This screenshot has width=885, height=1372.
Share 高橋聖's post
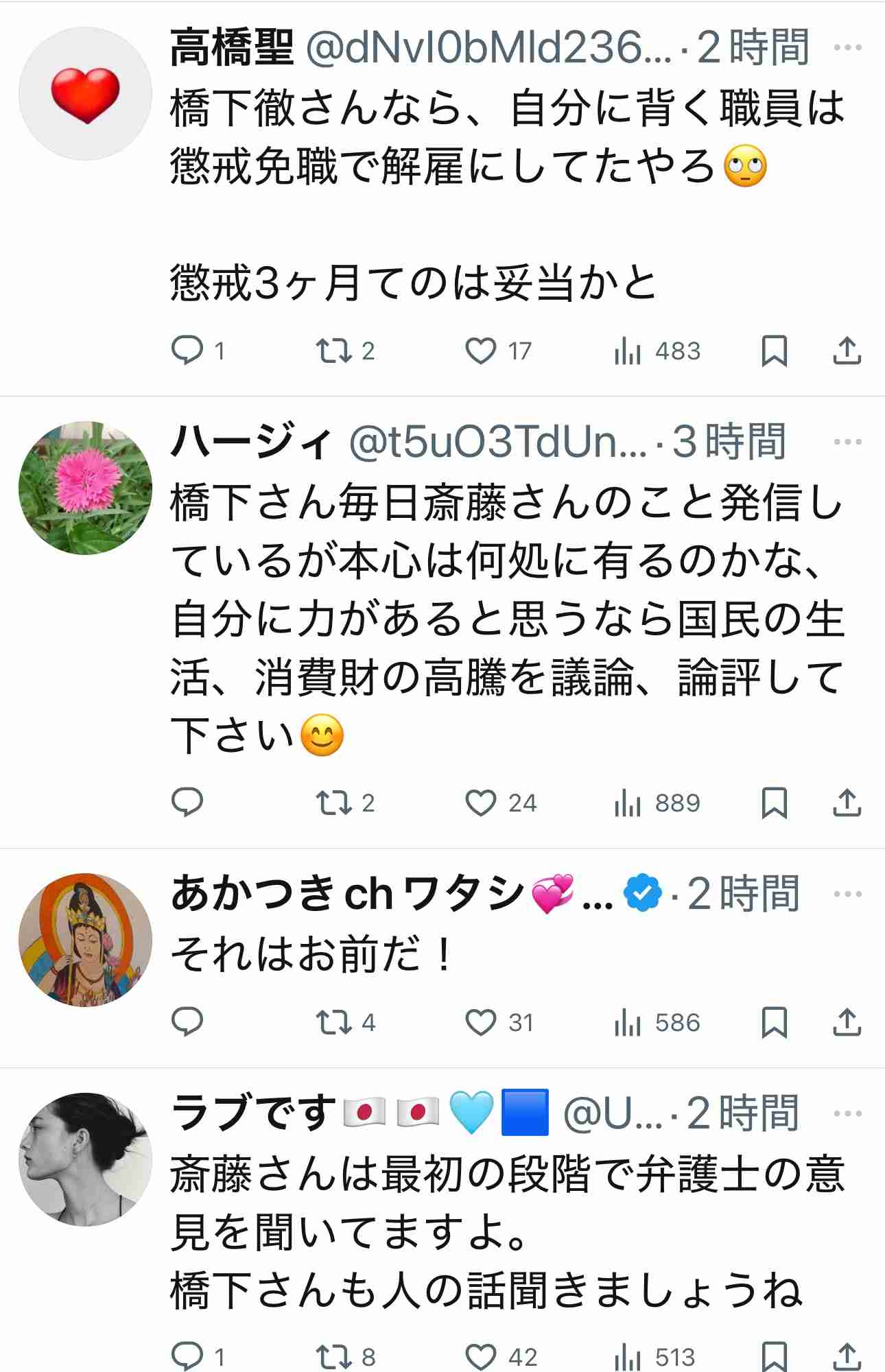click(847, 351)
